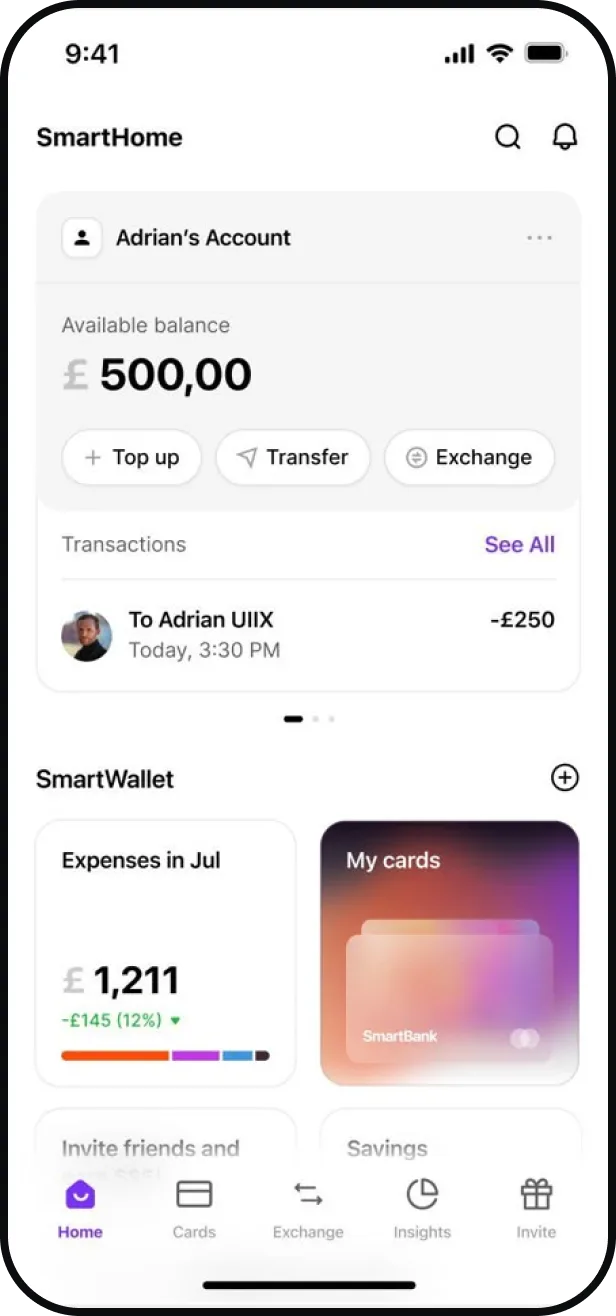616x1316 pixels.
Task: Tap the Top up button
Action: coord(132,457)
